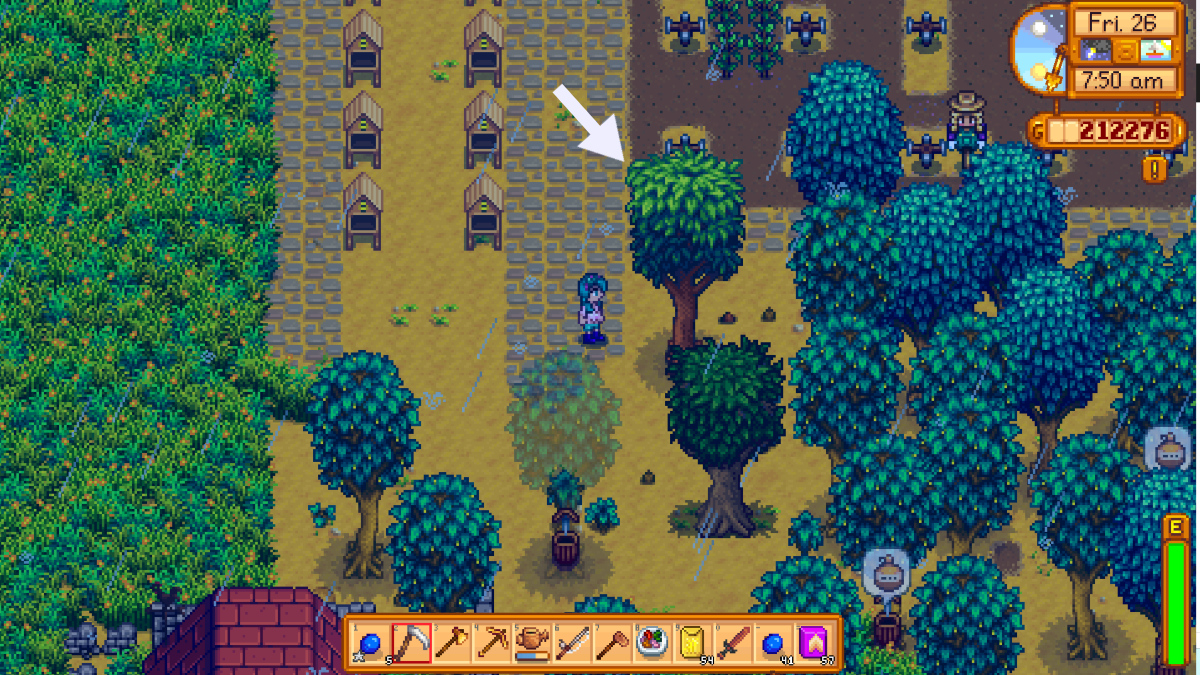Select the hoe in slot 7
The image size is (1200, 675).
(611, 643)
